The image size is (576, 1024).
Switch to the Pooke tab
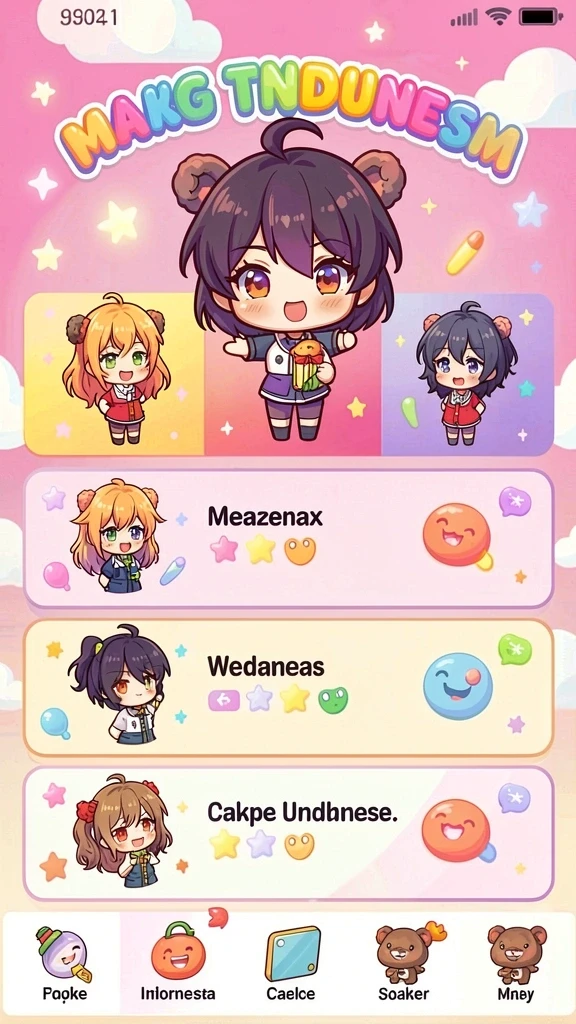64,965
